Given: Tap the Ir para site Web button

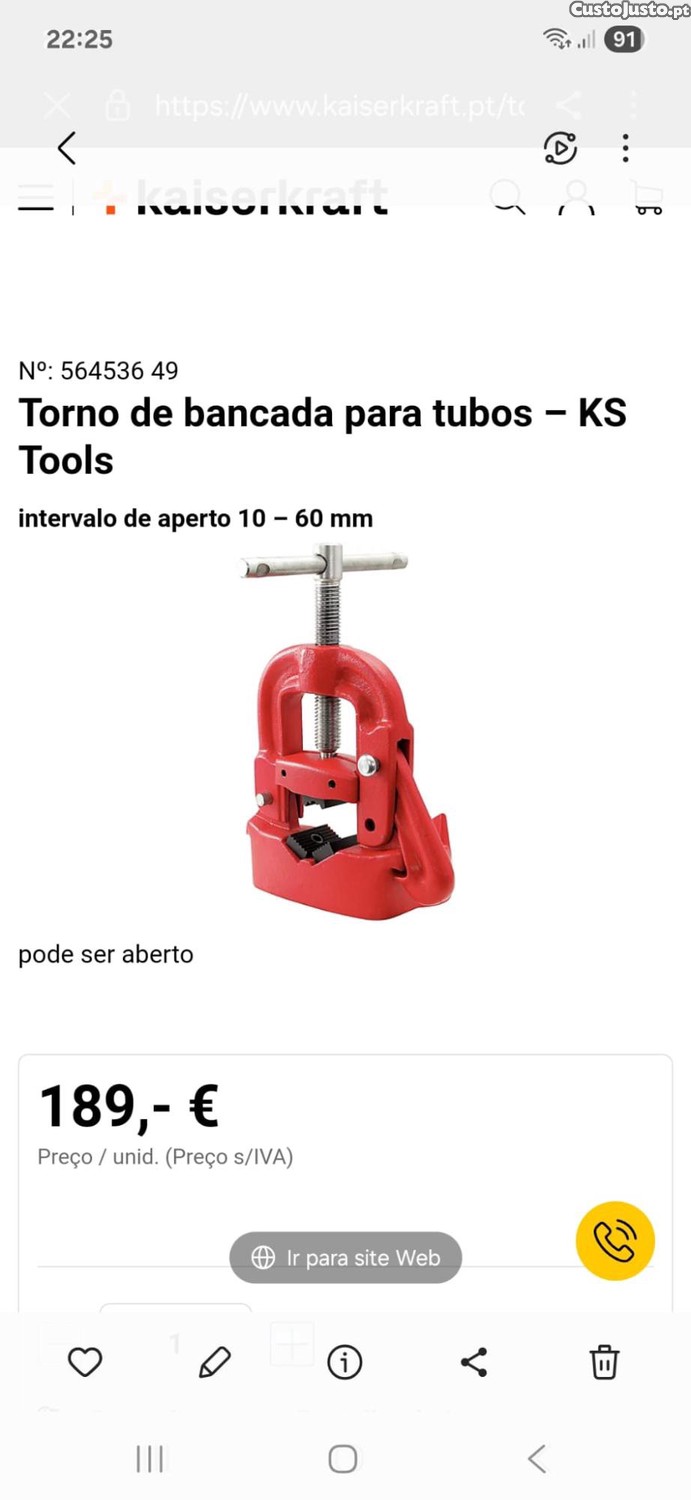Looking at the screenshot, I should pyautogui.click(x=346, y=1258).
